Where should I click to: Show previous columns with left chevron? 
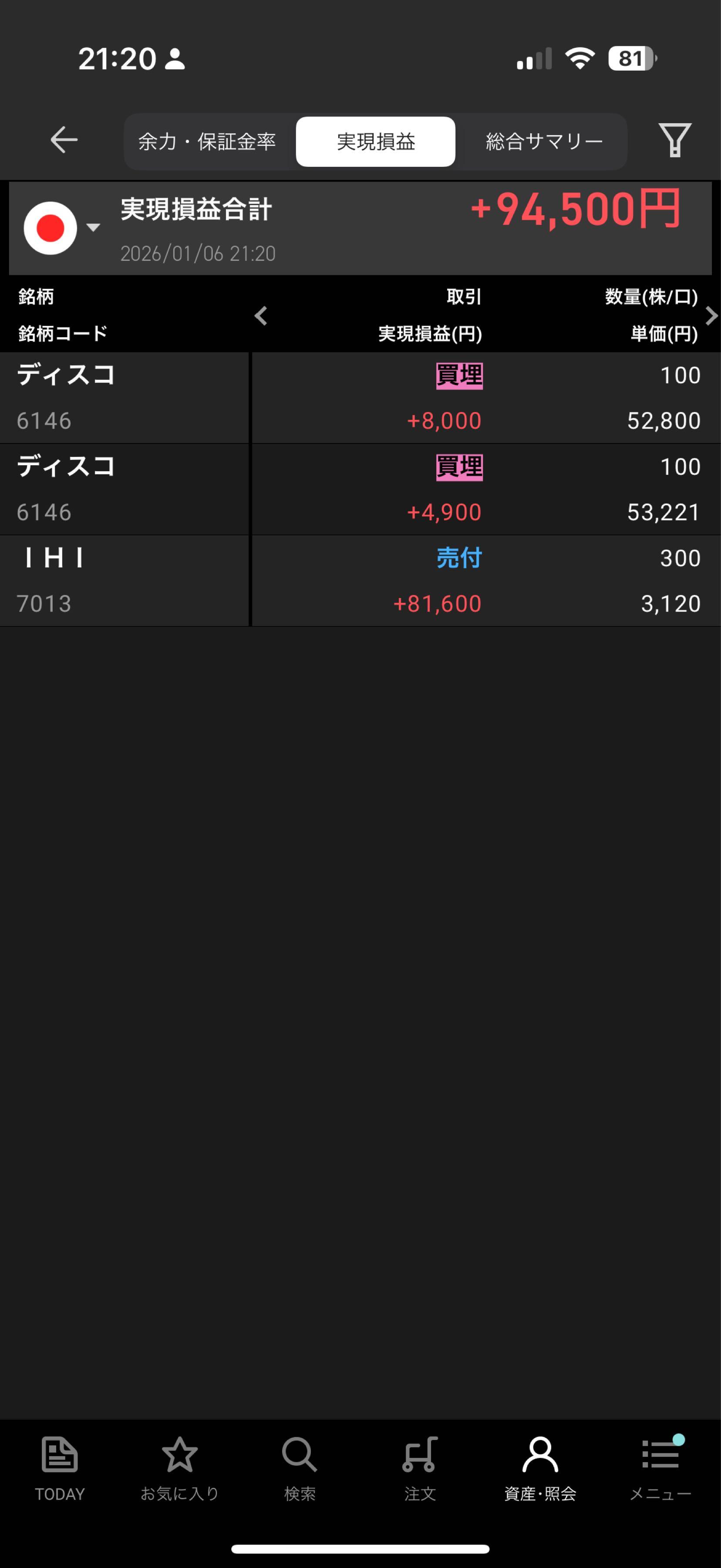(261, 316)
